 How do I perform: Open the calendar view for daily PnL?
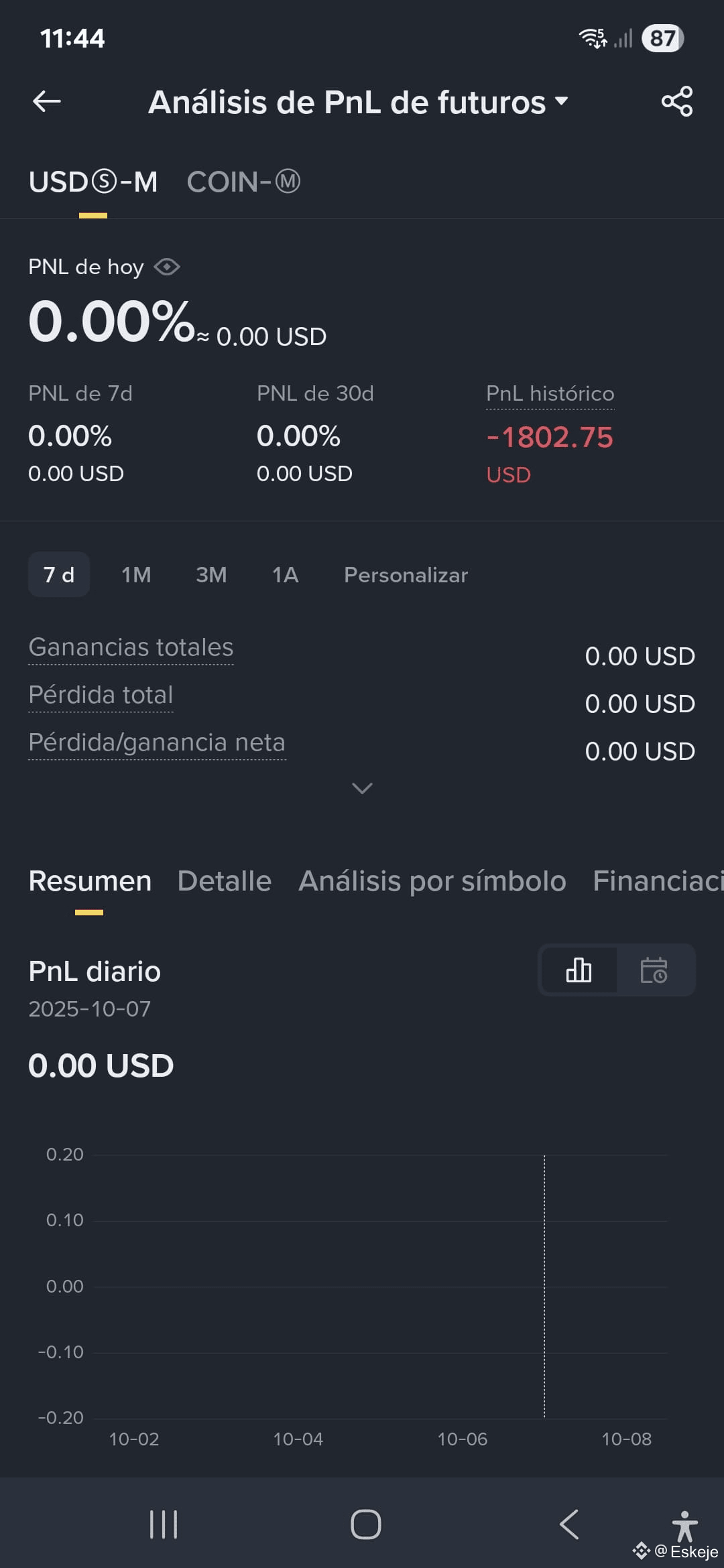tap(656, 970)
